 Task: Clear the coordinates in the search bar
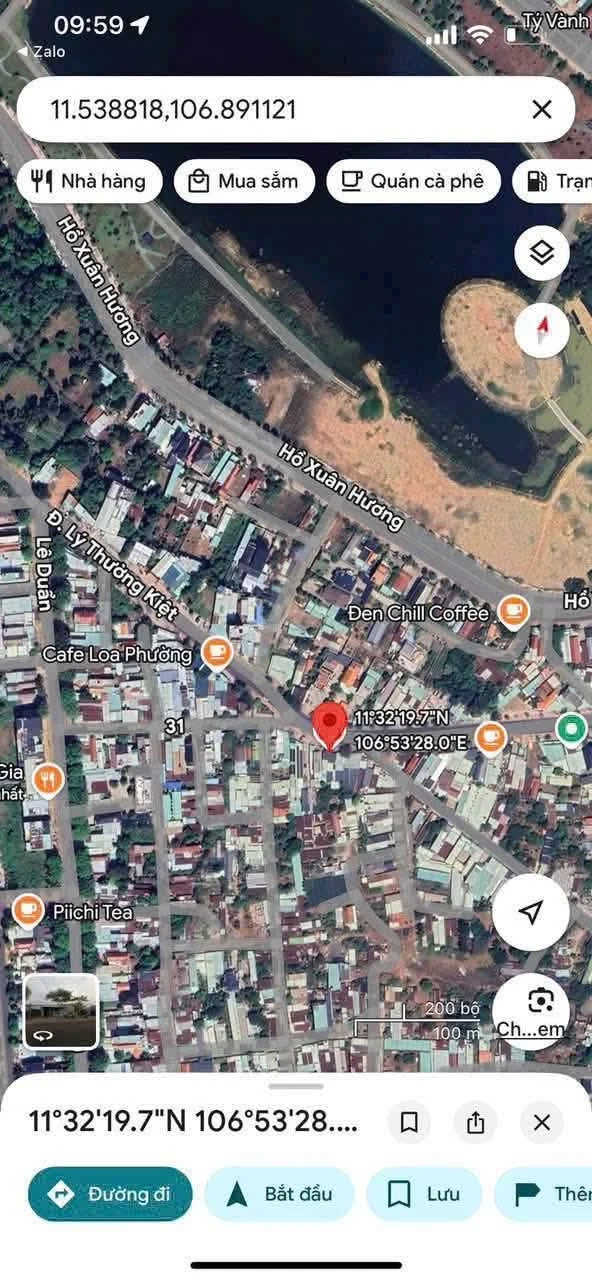click(541, 109)
